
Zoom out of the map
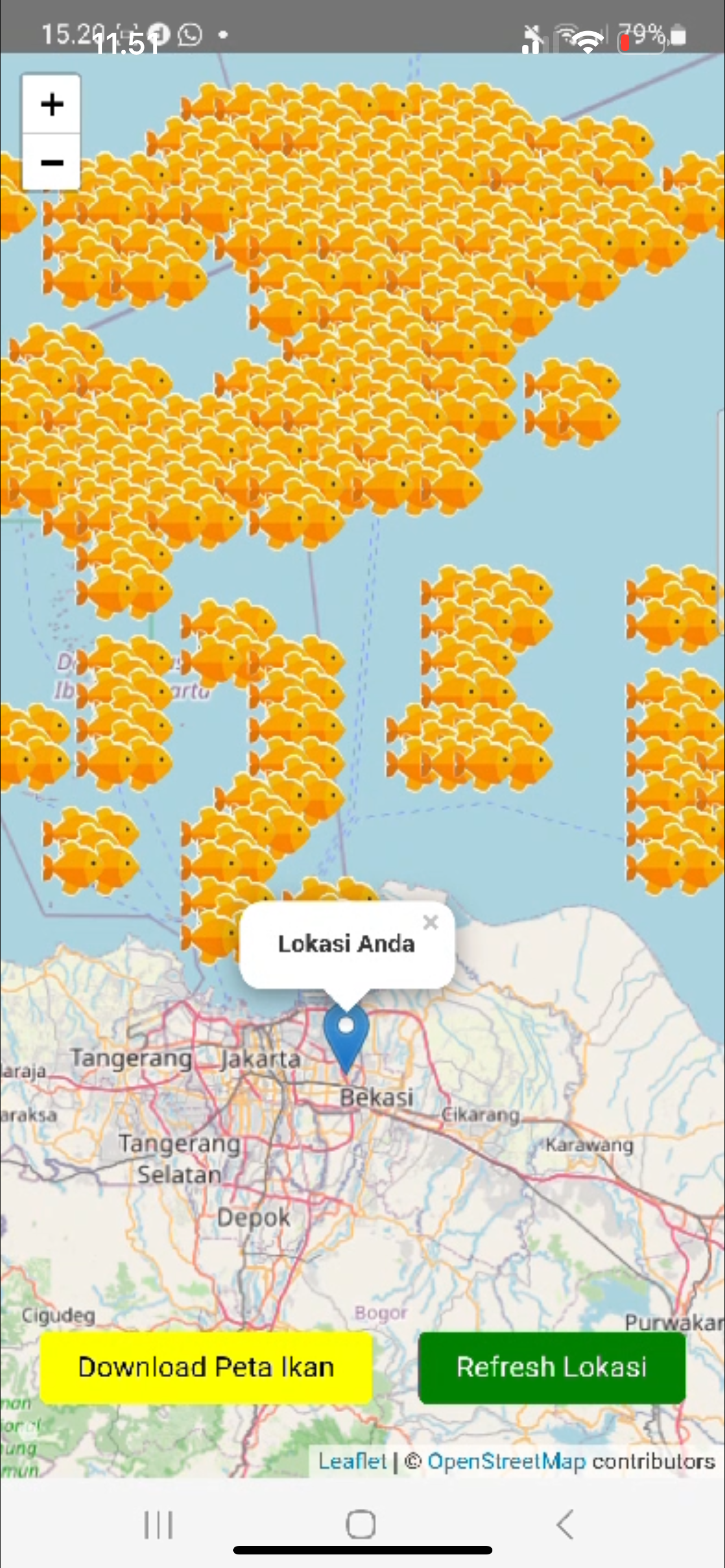tap(52, 163)
